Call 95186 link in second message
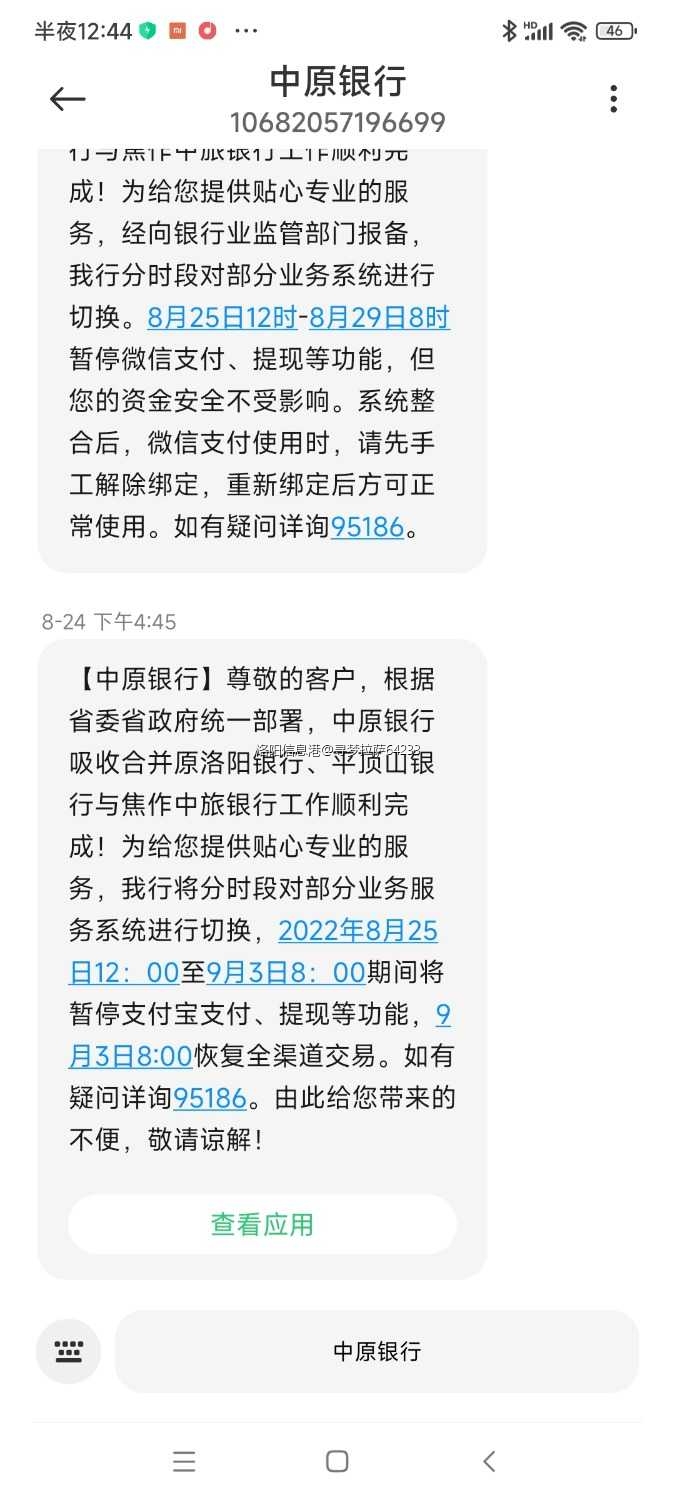675x1500 pixels. pyautogui.click(x=210, y=1098)
